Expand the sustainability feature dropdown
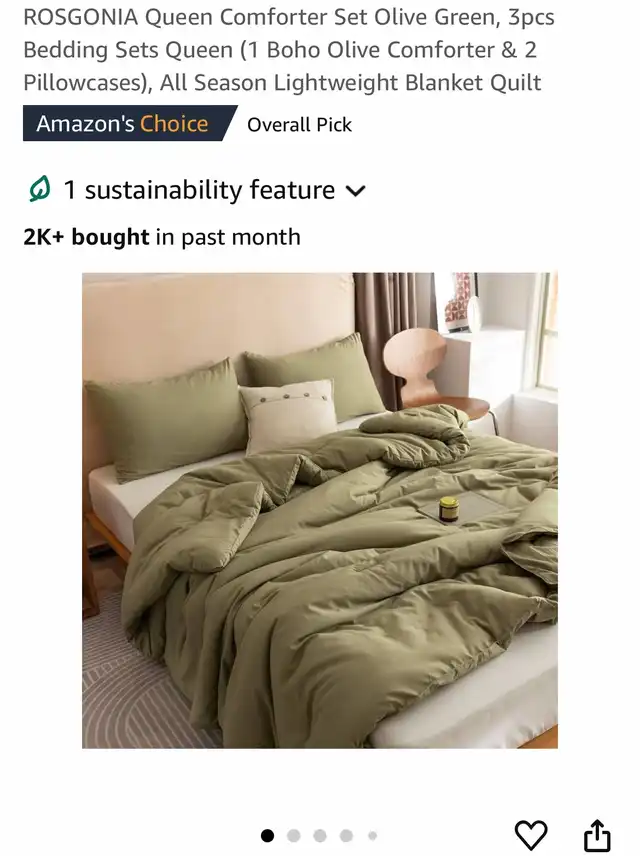 pos(355,190)
